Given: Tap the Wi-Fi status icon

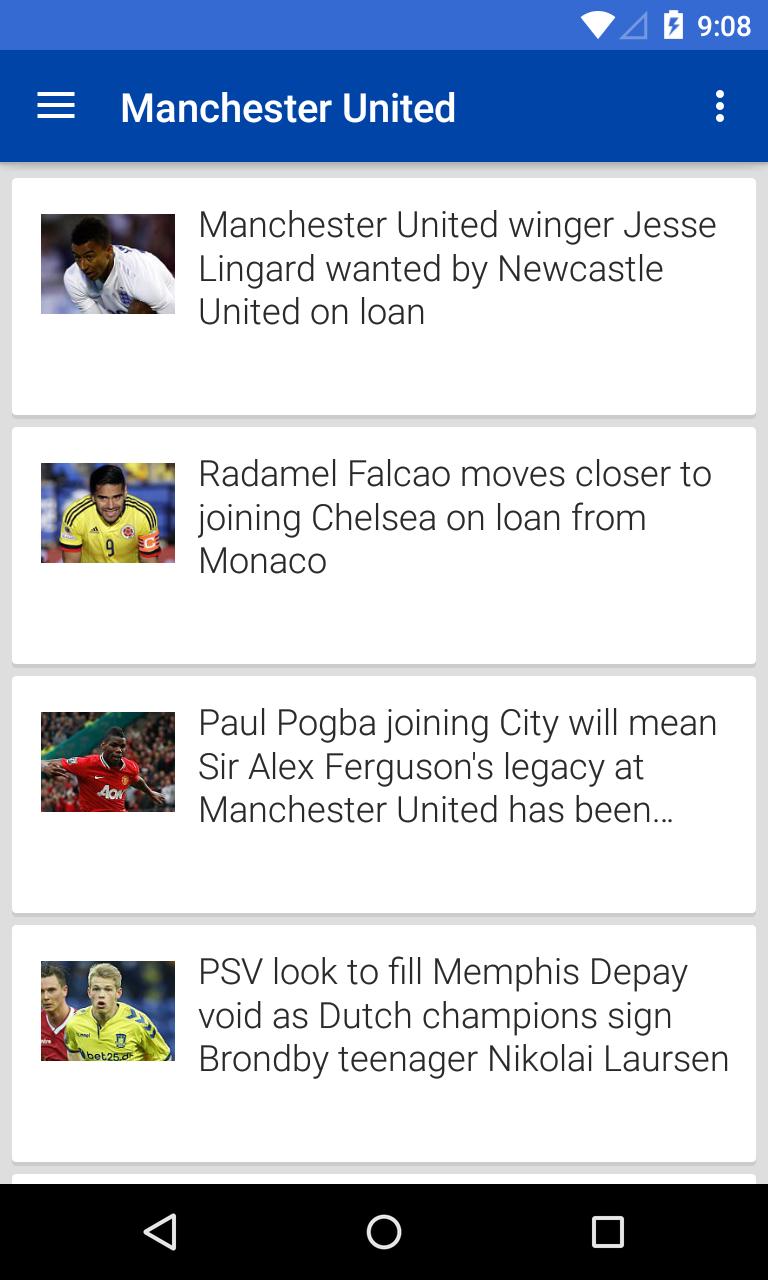Looking at the screenshot, I should tap(599, 25).
